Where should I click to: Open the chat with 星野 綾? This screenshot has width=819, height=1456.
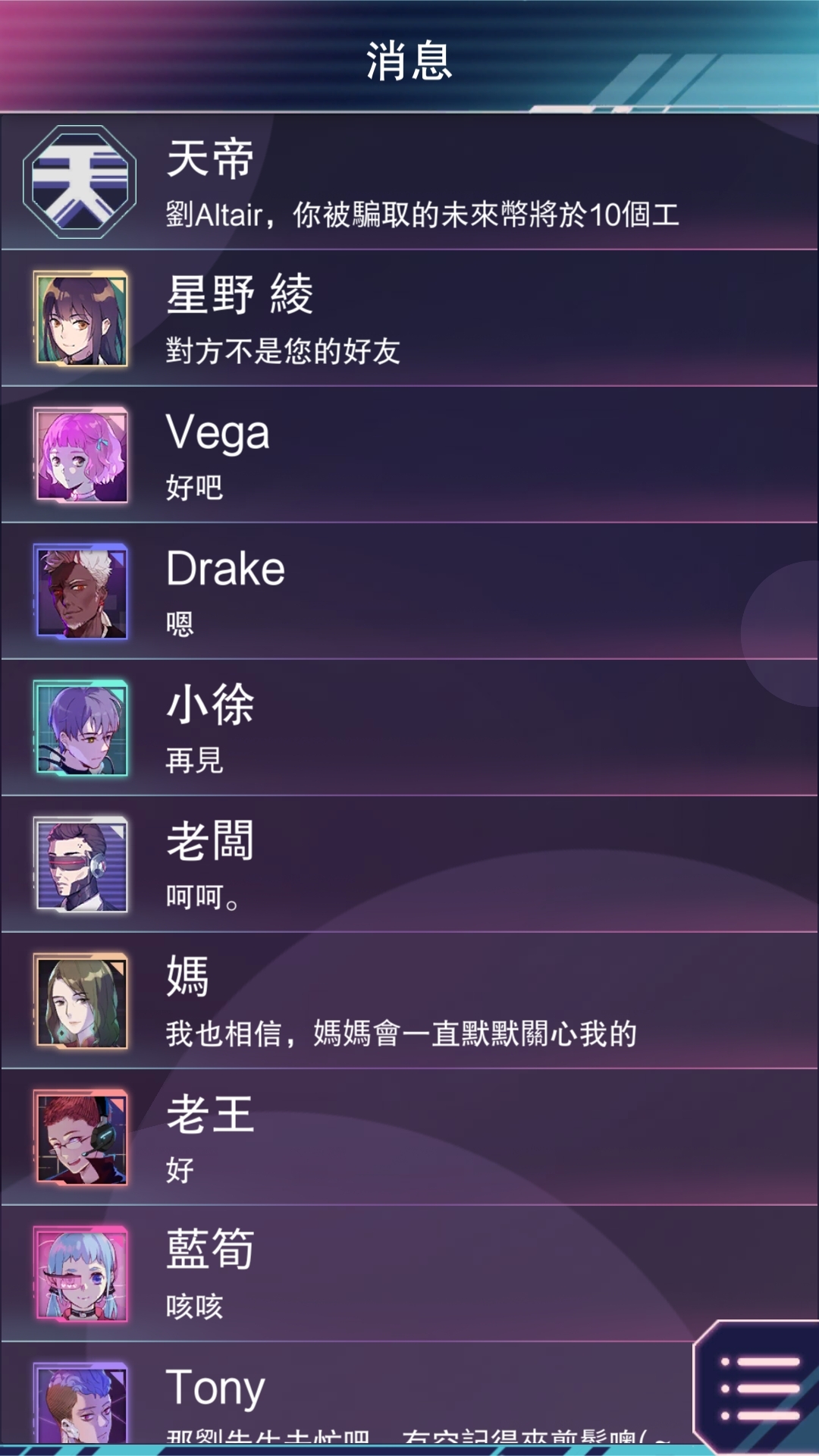(409, 318)
